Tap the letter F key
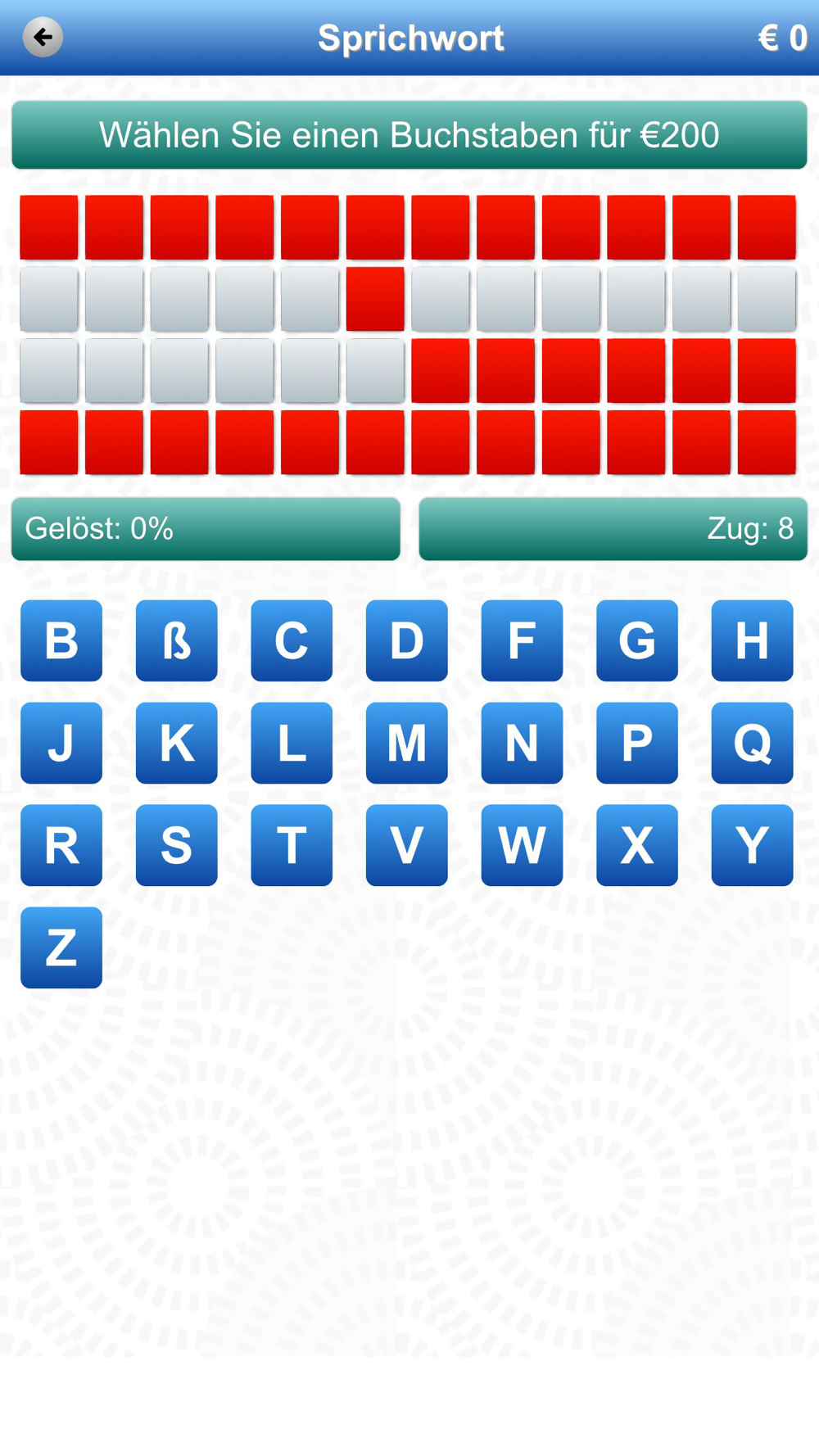This screenshot has height=1456, width=819. 522,640
